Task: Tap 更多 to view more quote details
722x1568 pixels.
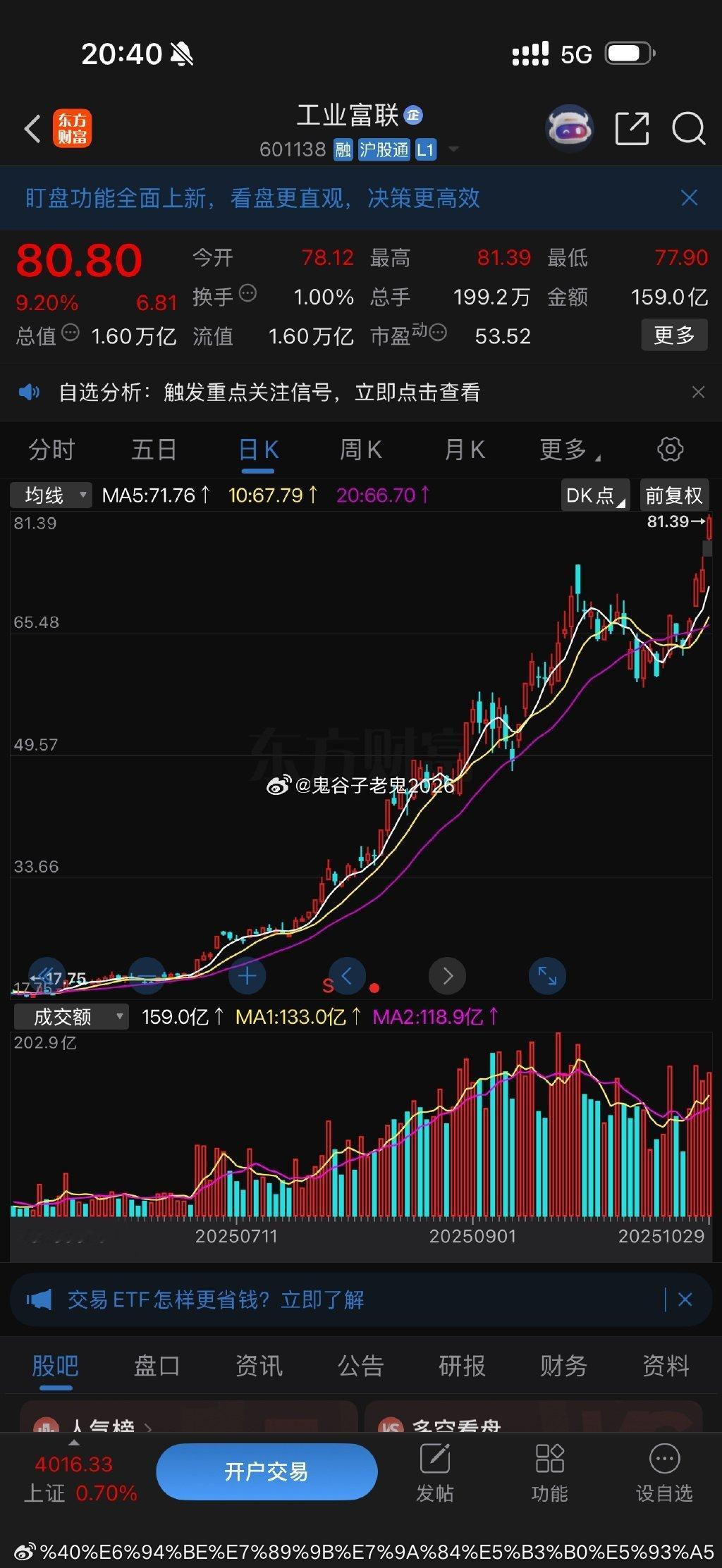Action: click(x=674, y=335)
